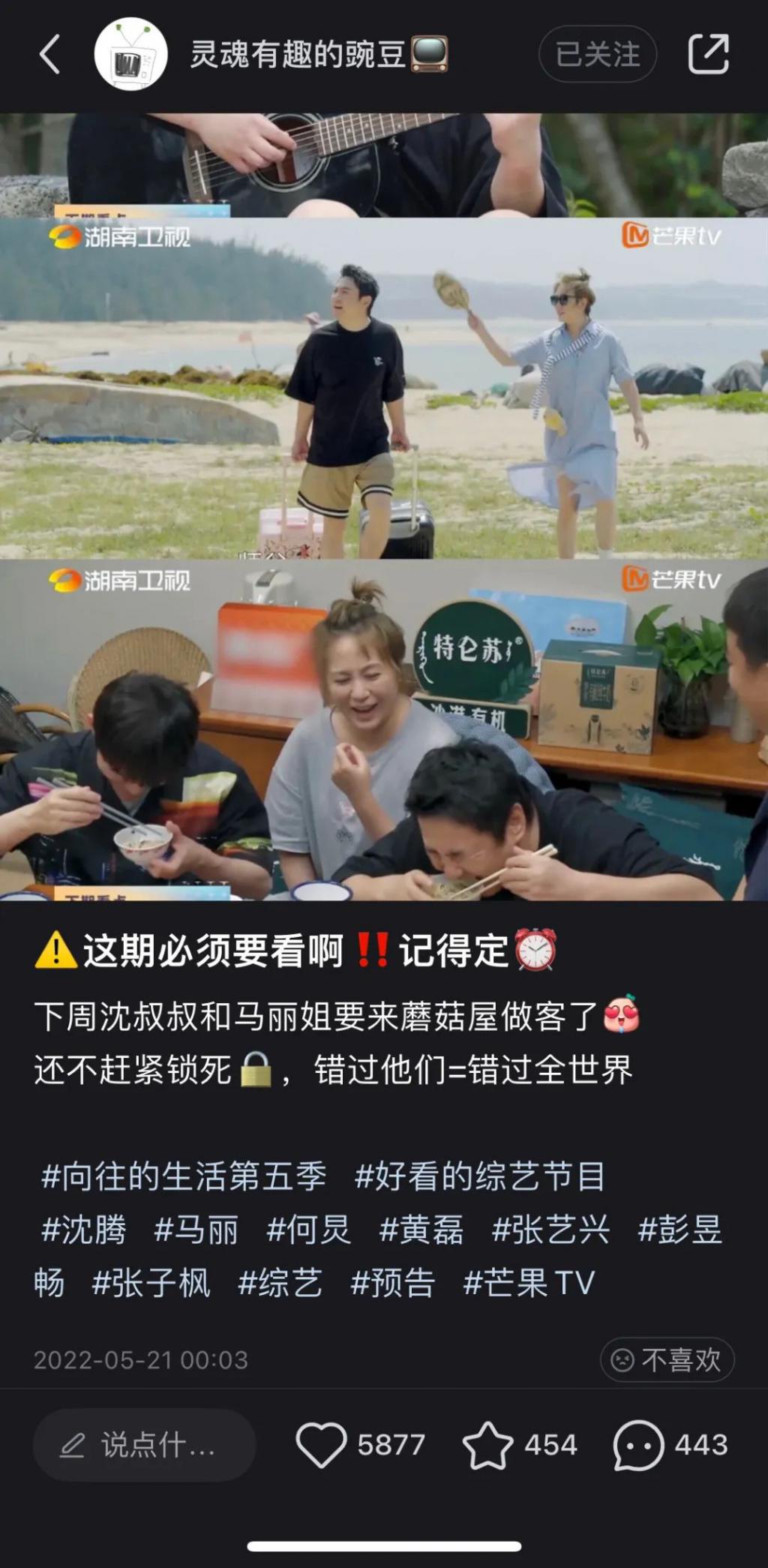This screenshot has width=768, height=1568.
Task: Mark post as 不喜欢
Action: (x=667, y=1359)
